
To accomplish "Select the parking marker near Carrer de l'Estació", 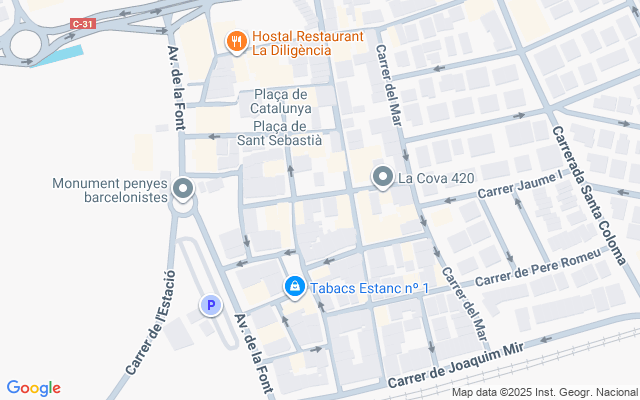I will coord(211,305).
